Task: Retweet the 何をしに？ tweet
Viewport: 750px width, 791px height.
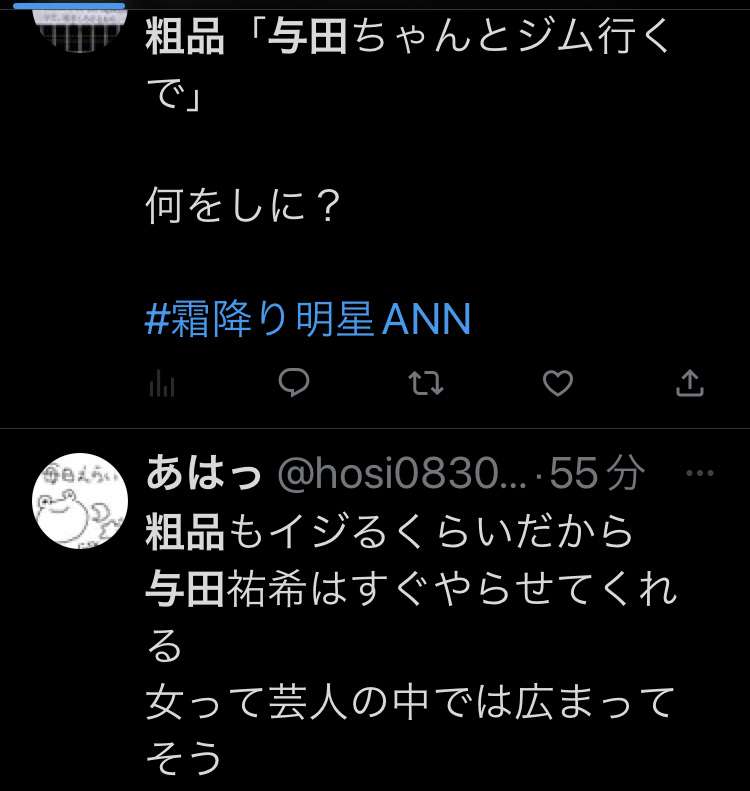Action: 427,383
